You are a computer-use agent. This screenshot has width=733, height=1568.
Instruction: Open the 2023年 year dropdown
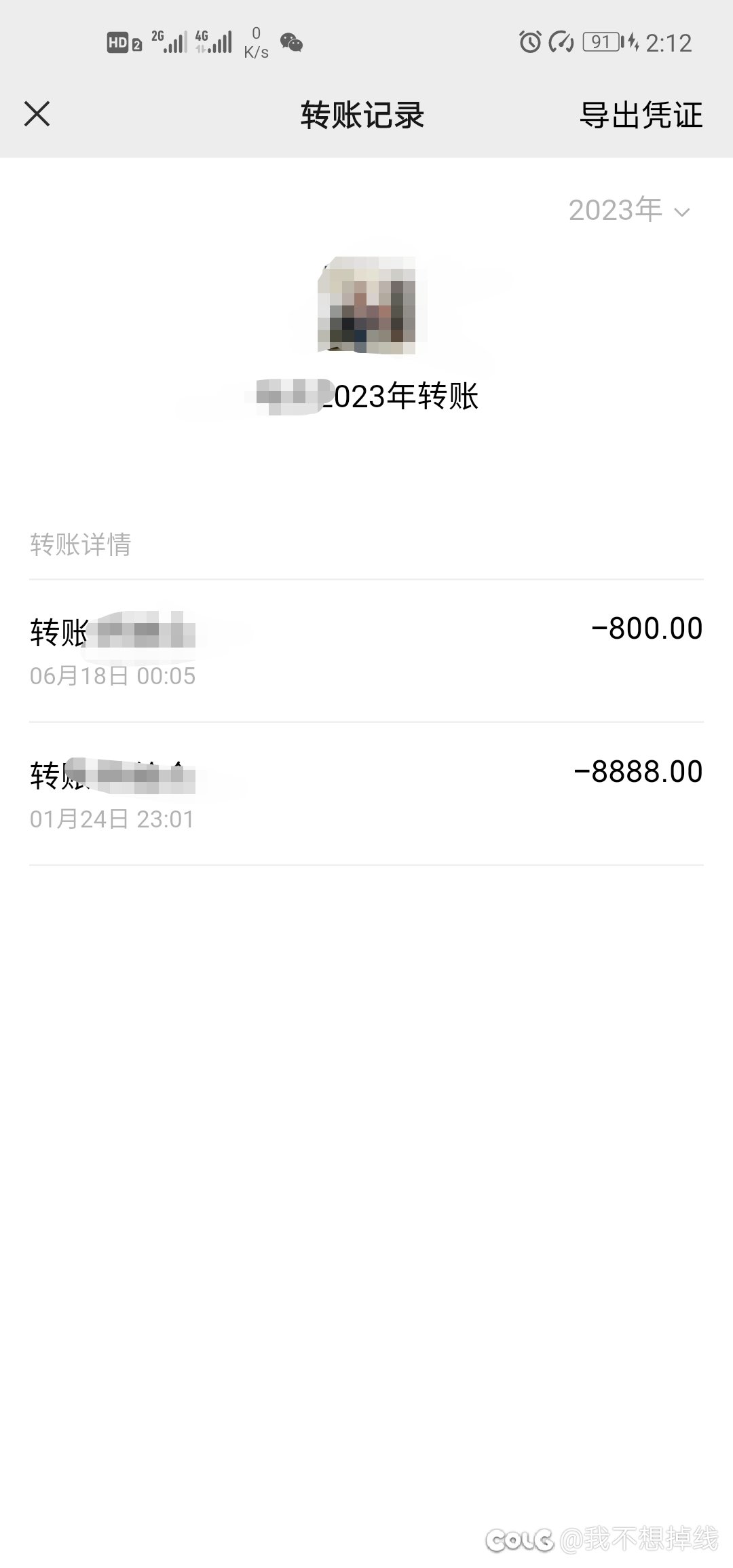pyautogui.click(x=629, y=210)
